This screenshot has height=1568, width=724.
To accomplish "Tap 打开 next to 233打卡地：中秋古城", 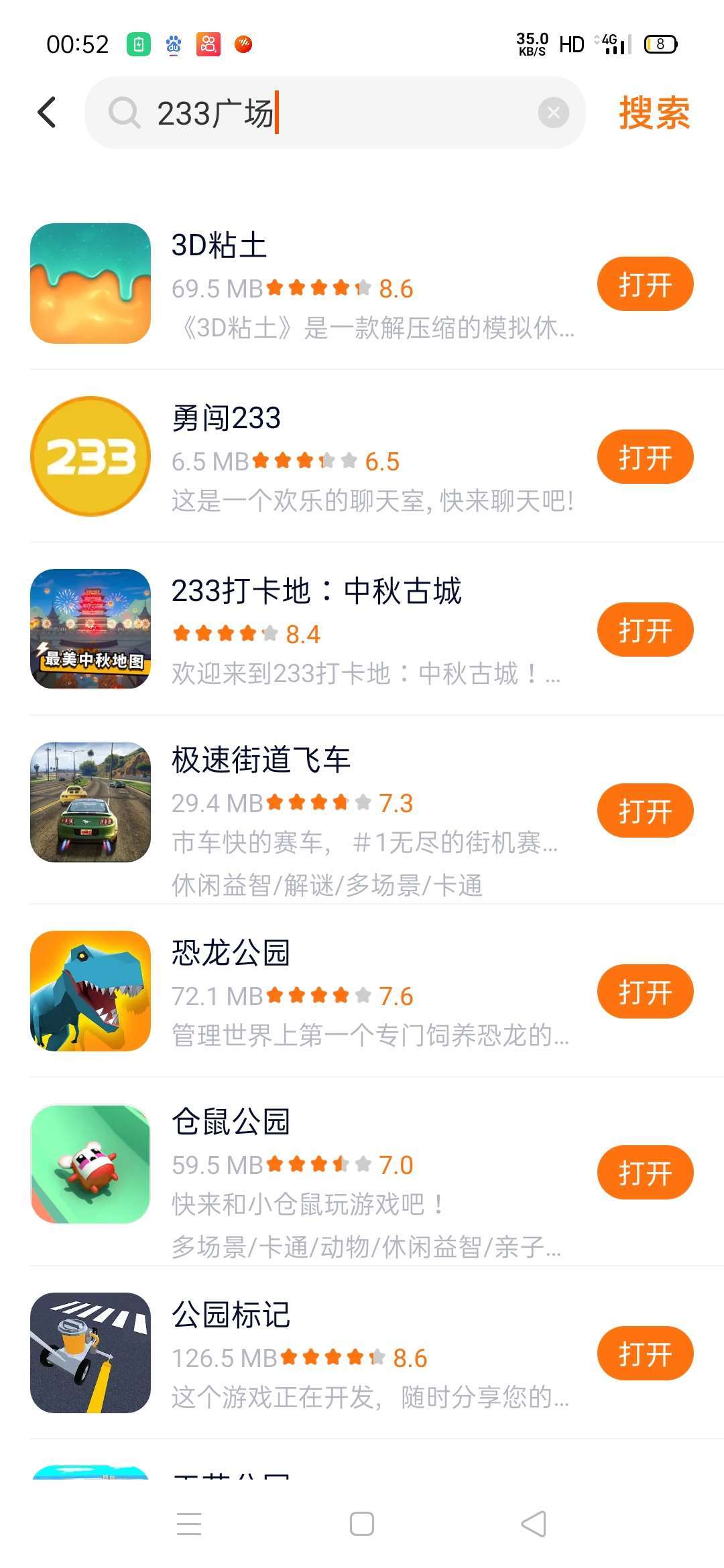I will pos(645,630).
